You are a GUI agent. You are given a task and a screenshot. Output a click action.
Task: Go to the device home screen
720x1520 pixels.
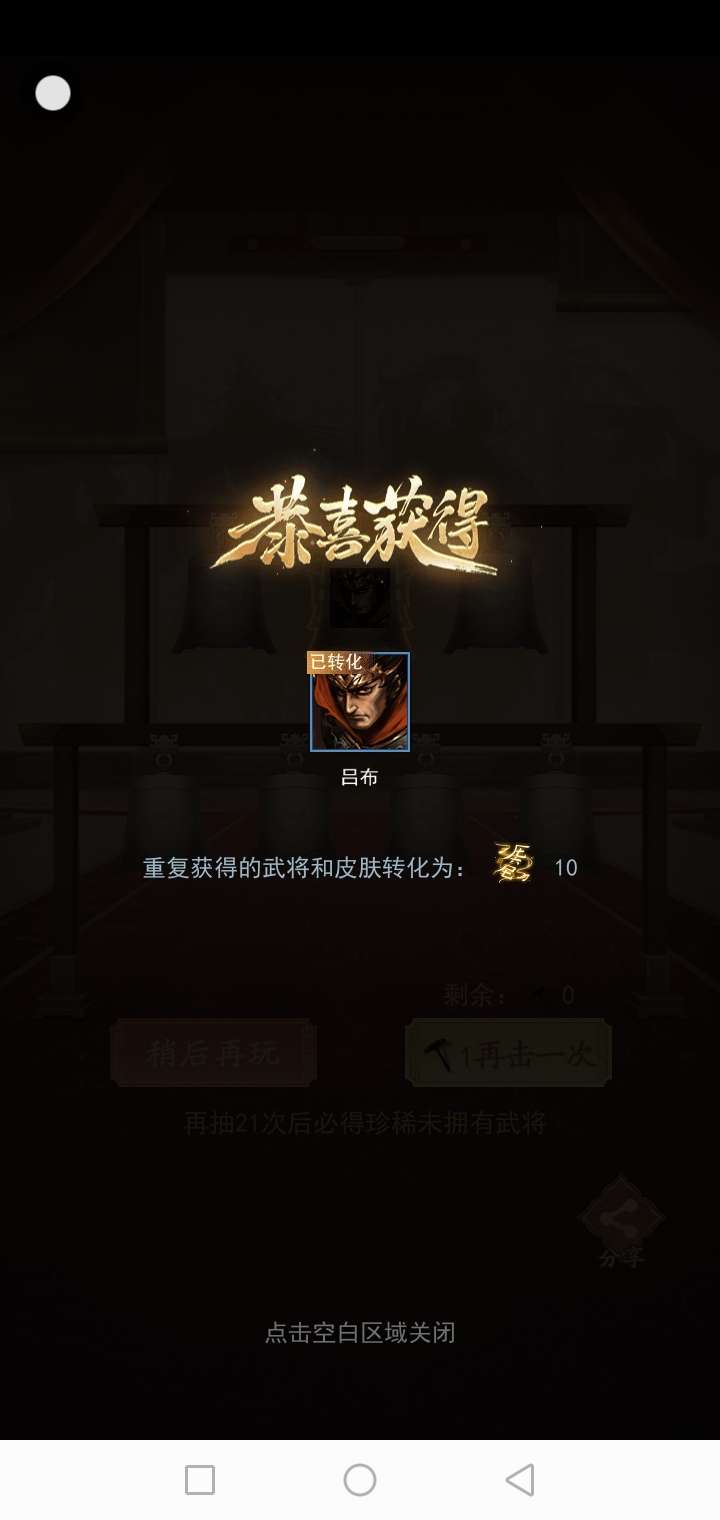coord(359,1480)
